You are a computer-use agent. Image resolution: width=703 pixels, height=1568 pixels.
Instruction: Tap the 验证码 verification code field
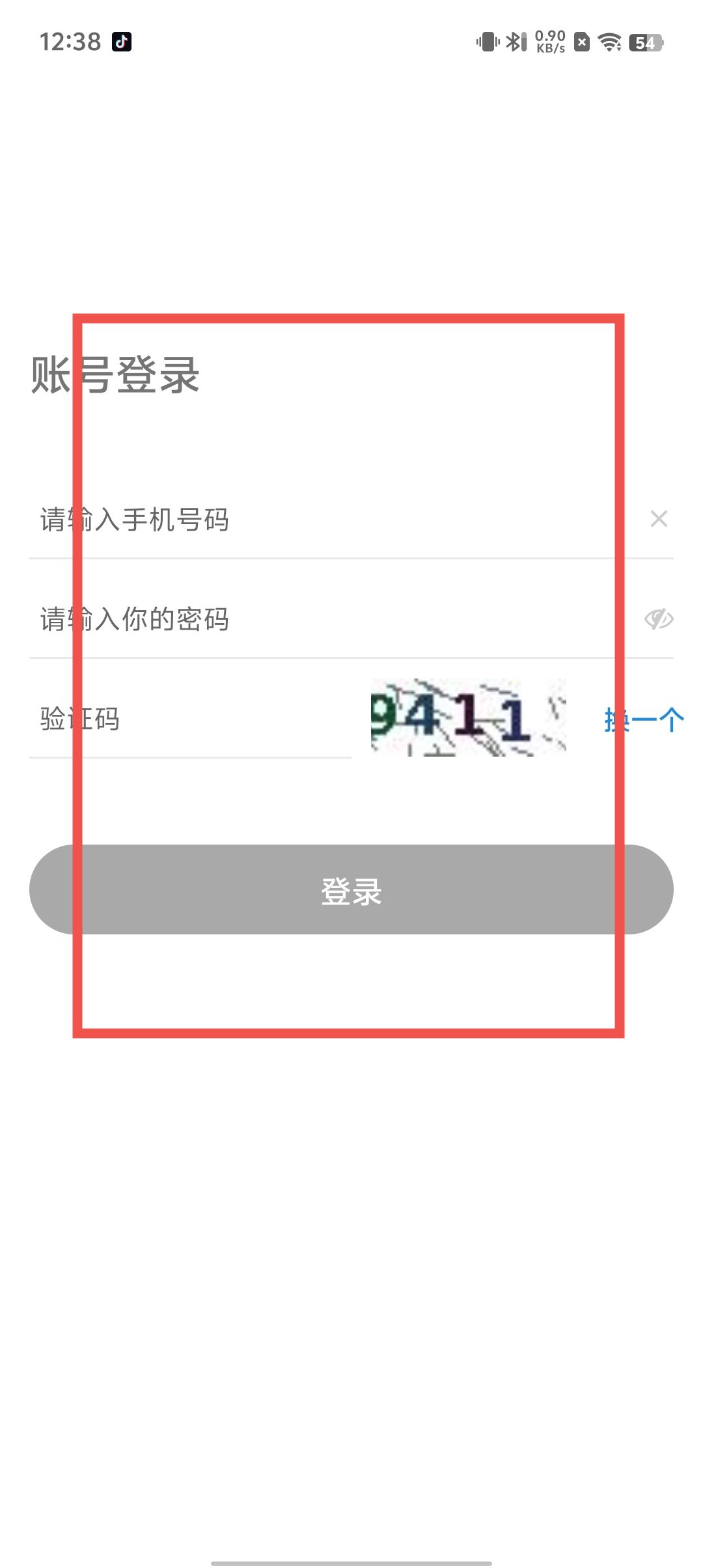point(189,719)
